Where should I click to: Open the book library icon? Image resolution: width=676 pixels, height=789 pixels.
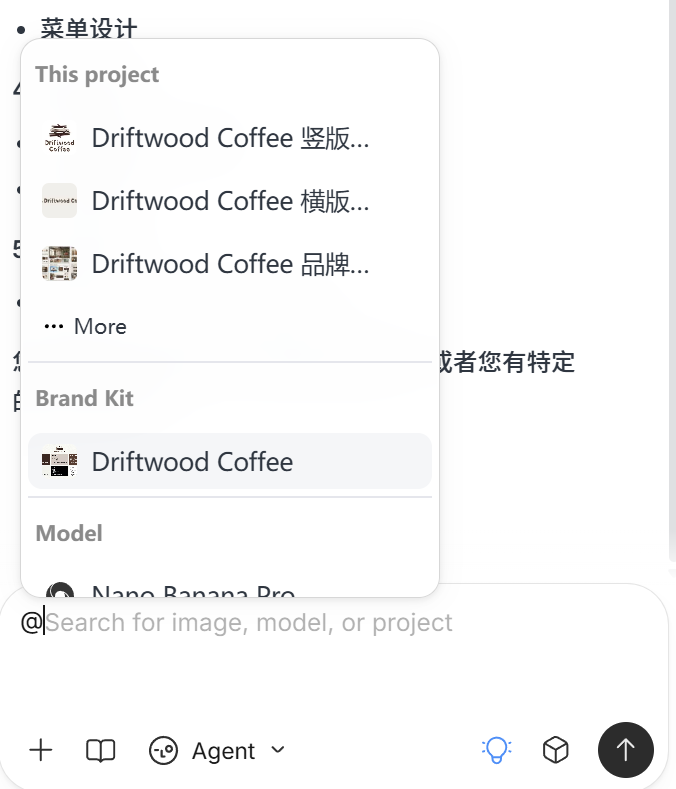(x=101, y=750)
